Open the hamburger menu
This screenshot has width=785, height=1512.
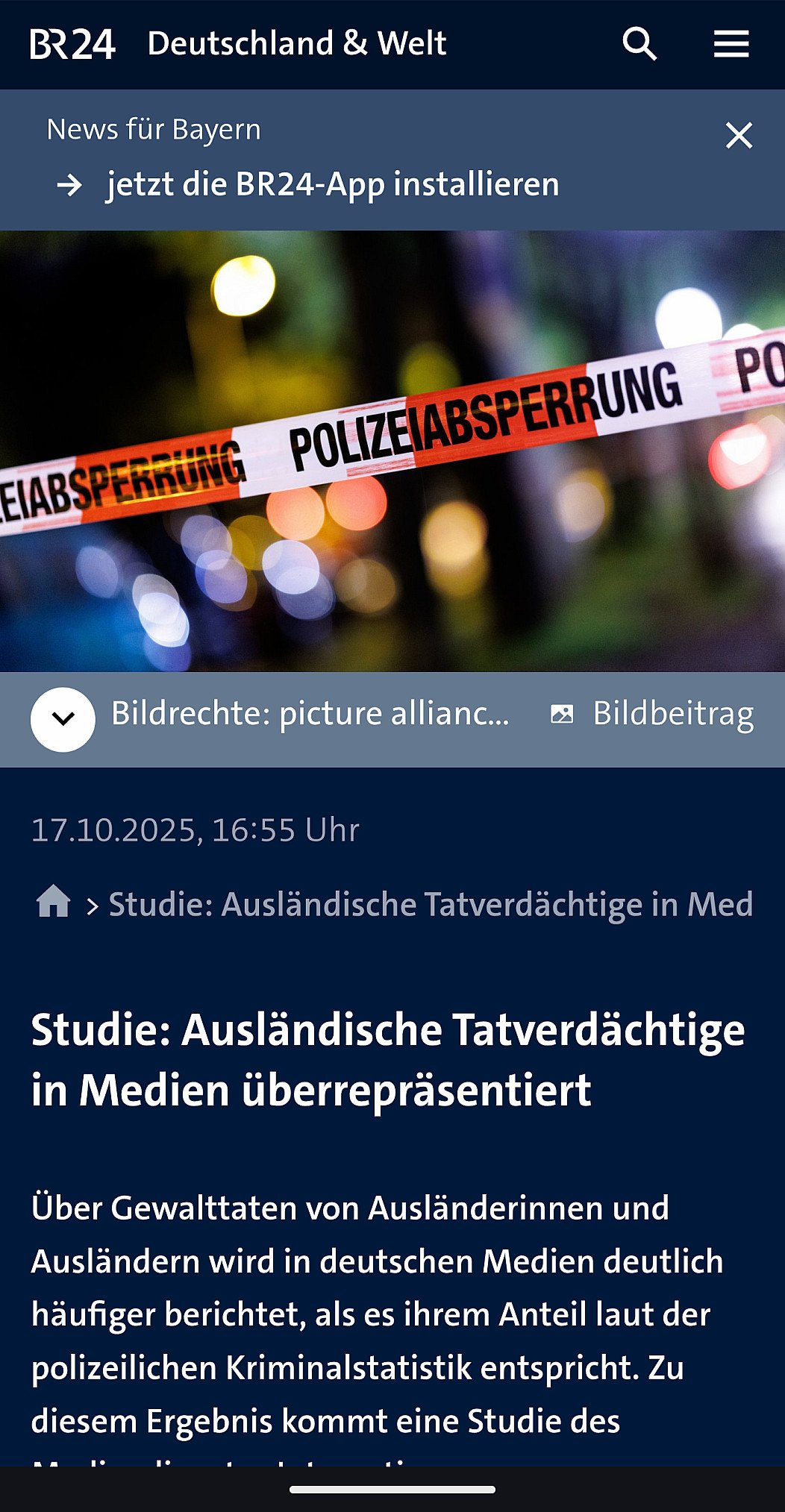tap(731, 44)
